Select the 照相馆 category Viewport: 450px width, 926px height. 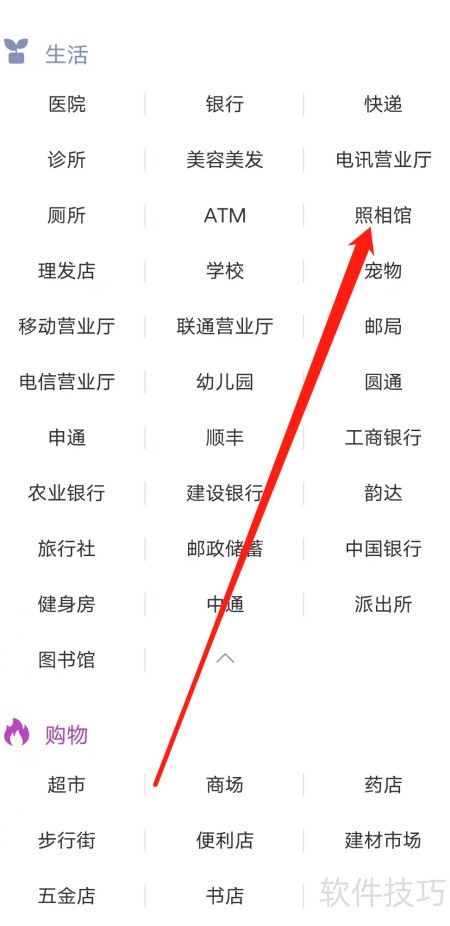[x=383, y=216]
